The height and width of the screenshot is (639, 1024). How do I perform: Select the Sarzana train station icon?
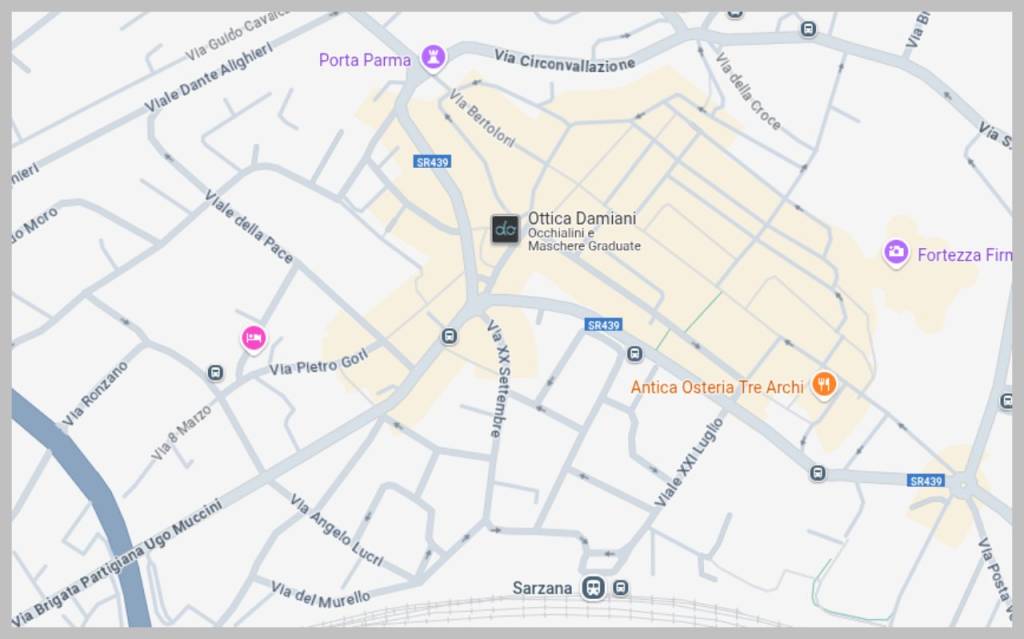[594, 587]
